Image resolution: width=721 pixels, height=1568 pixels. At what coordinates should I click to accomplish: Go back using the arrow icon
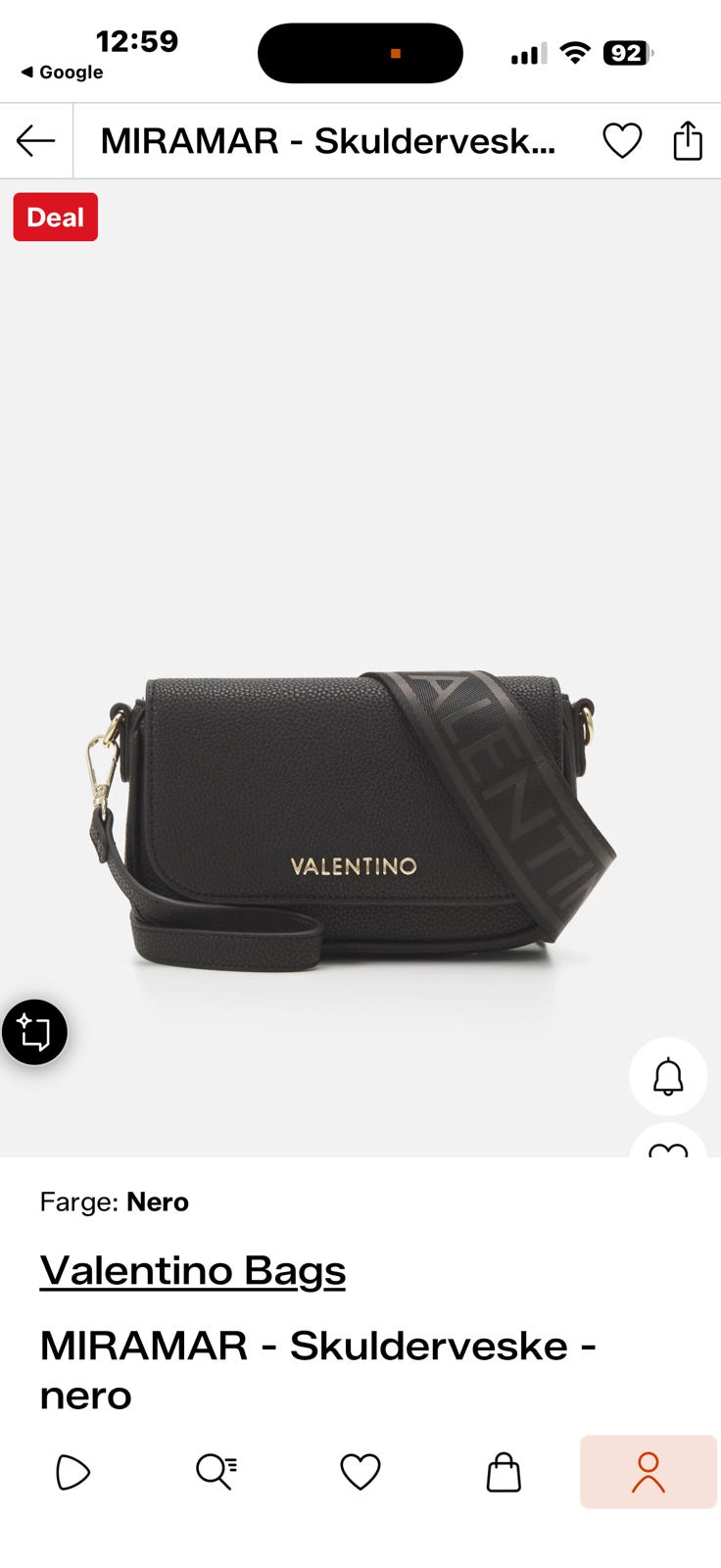click(35, 141)
